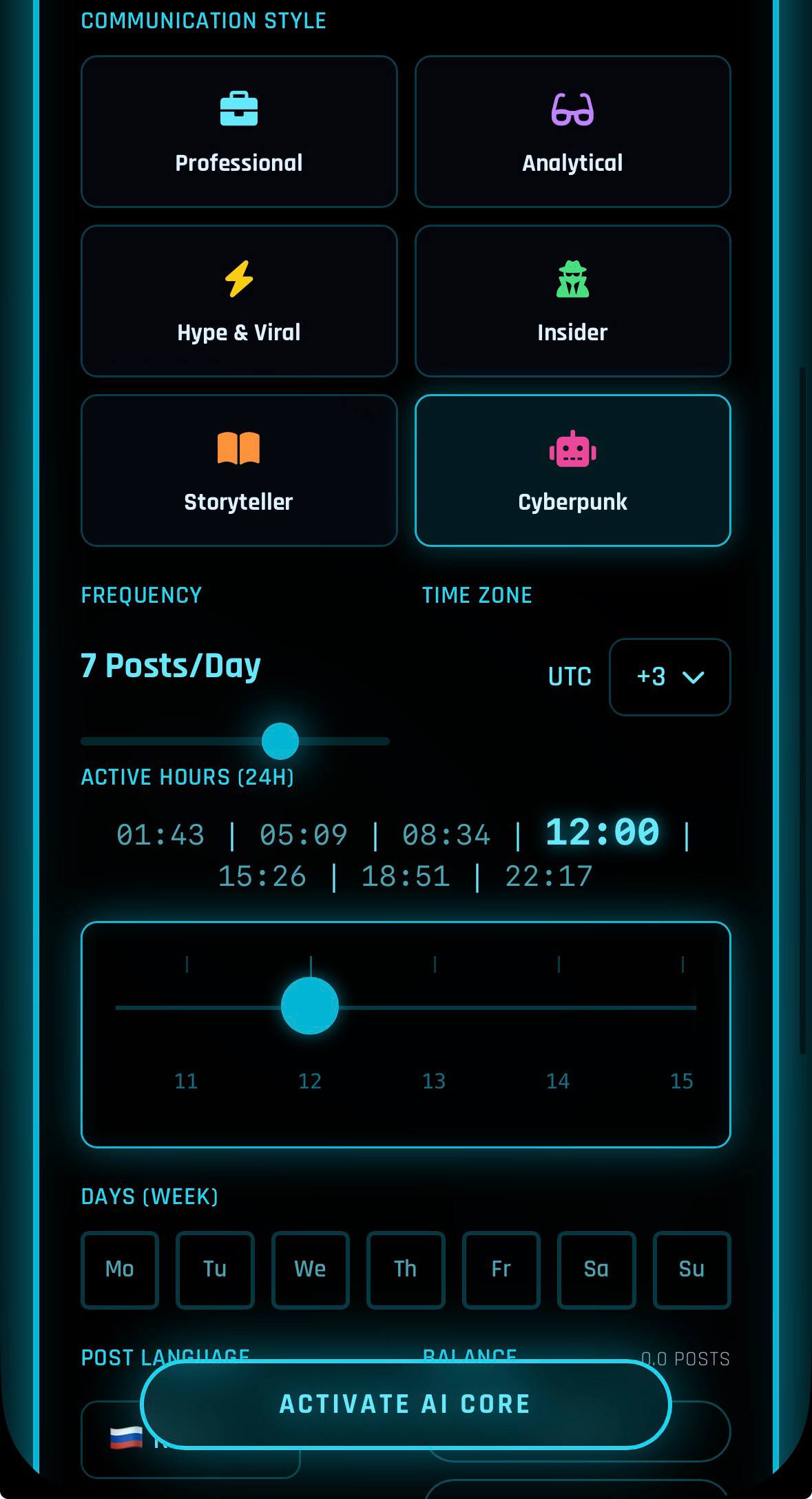
Task: Open the UTC timezone dropdown
Action: (669, 677)
